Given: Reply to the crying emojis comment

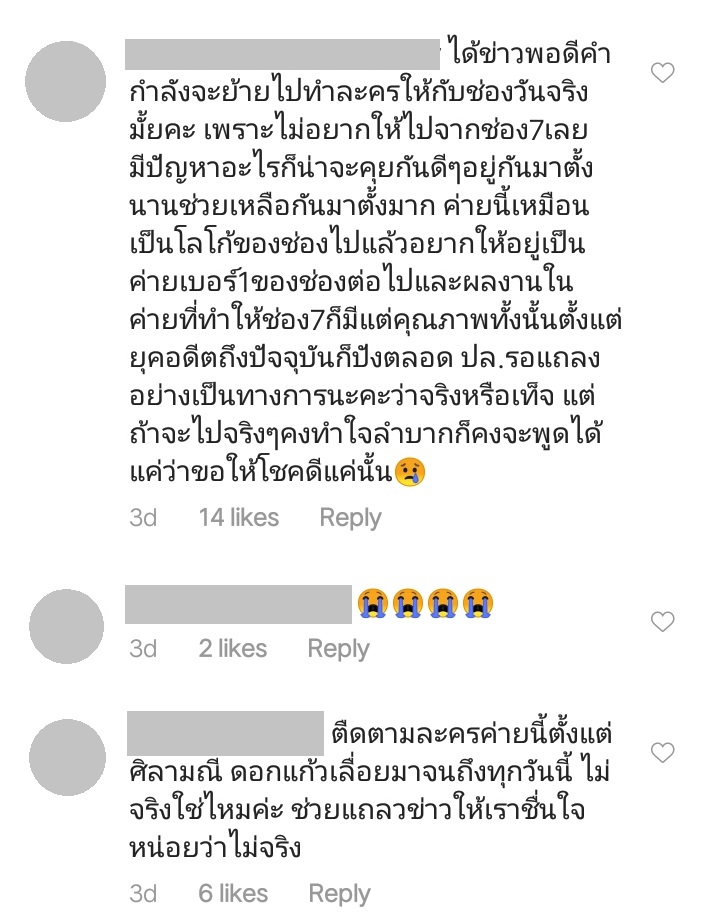Looking at the screenshot, I should pos(338,649).
